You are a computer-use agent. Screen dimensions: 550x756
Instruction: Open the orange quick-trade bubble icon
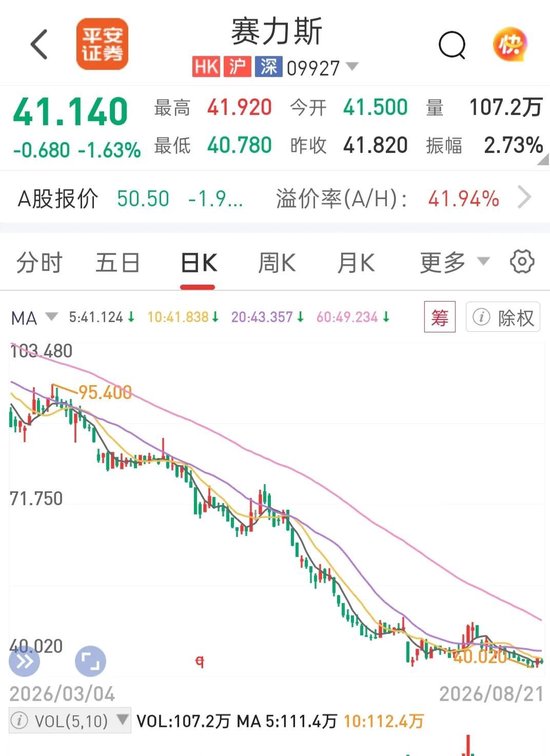[x=510, y=45]
